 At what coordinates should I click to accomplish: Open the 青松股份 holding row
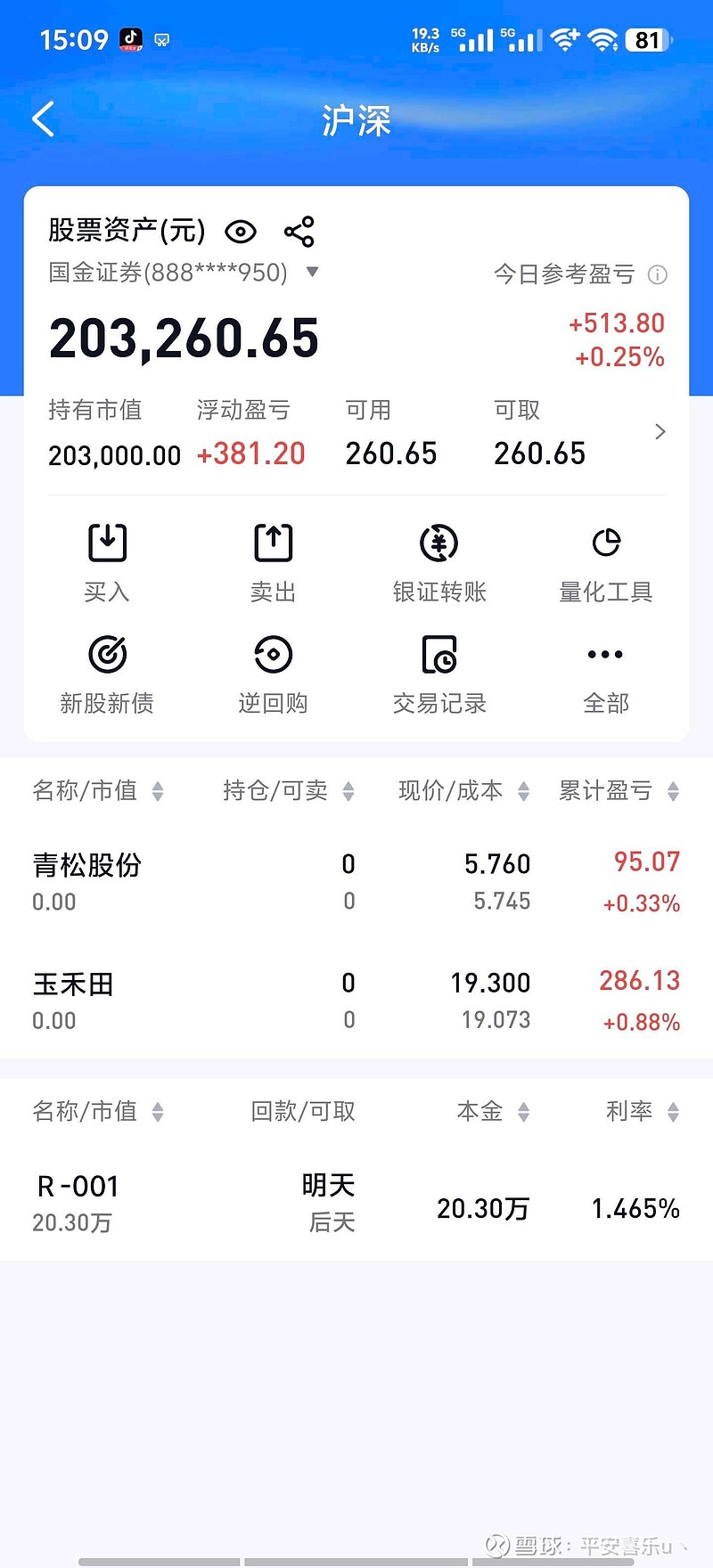[x=356, y=882]
